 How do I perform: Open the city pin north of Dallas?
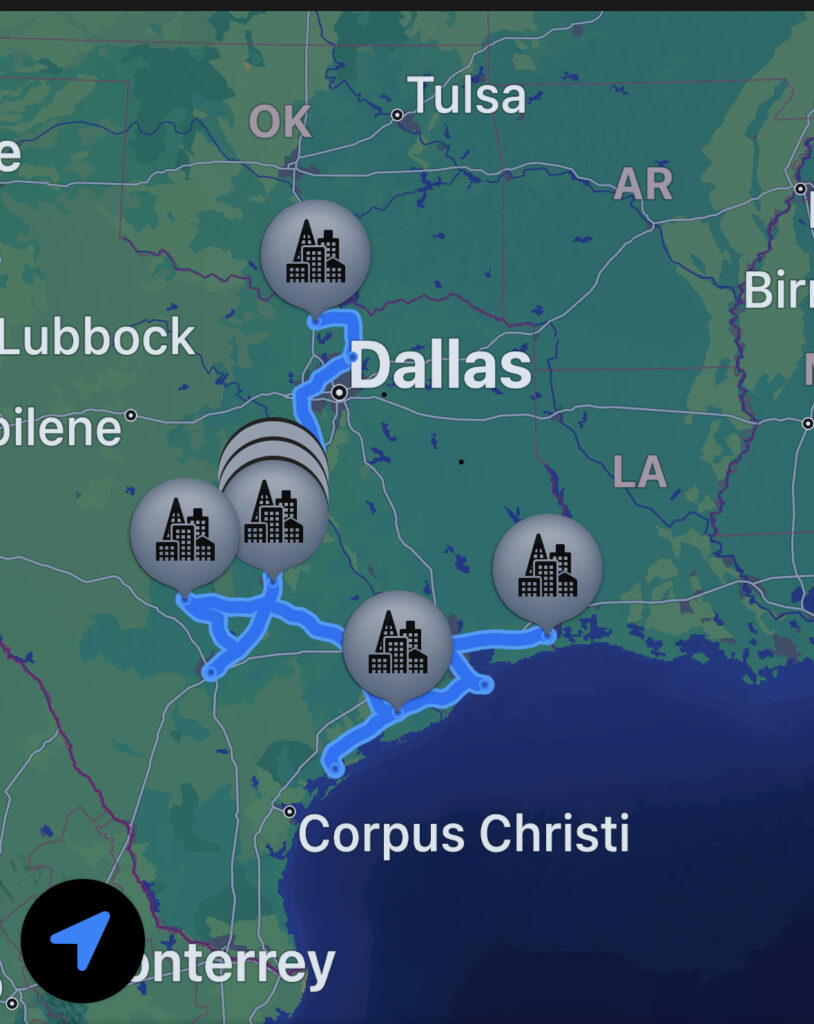click(315, 255)
